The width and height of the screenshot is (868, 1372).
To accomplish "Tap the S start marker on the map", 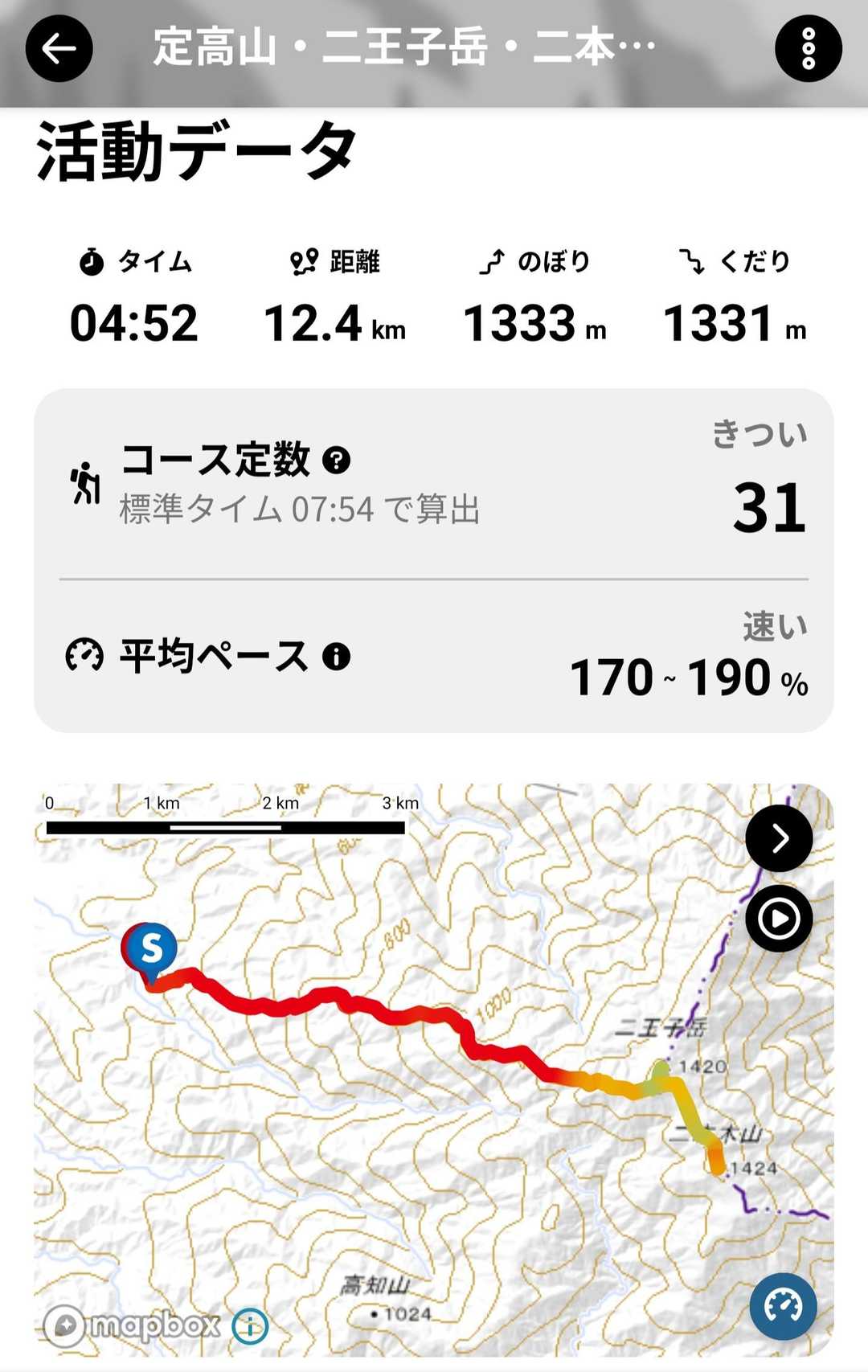I will coord(150,949).
